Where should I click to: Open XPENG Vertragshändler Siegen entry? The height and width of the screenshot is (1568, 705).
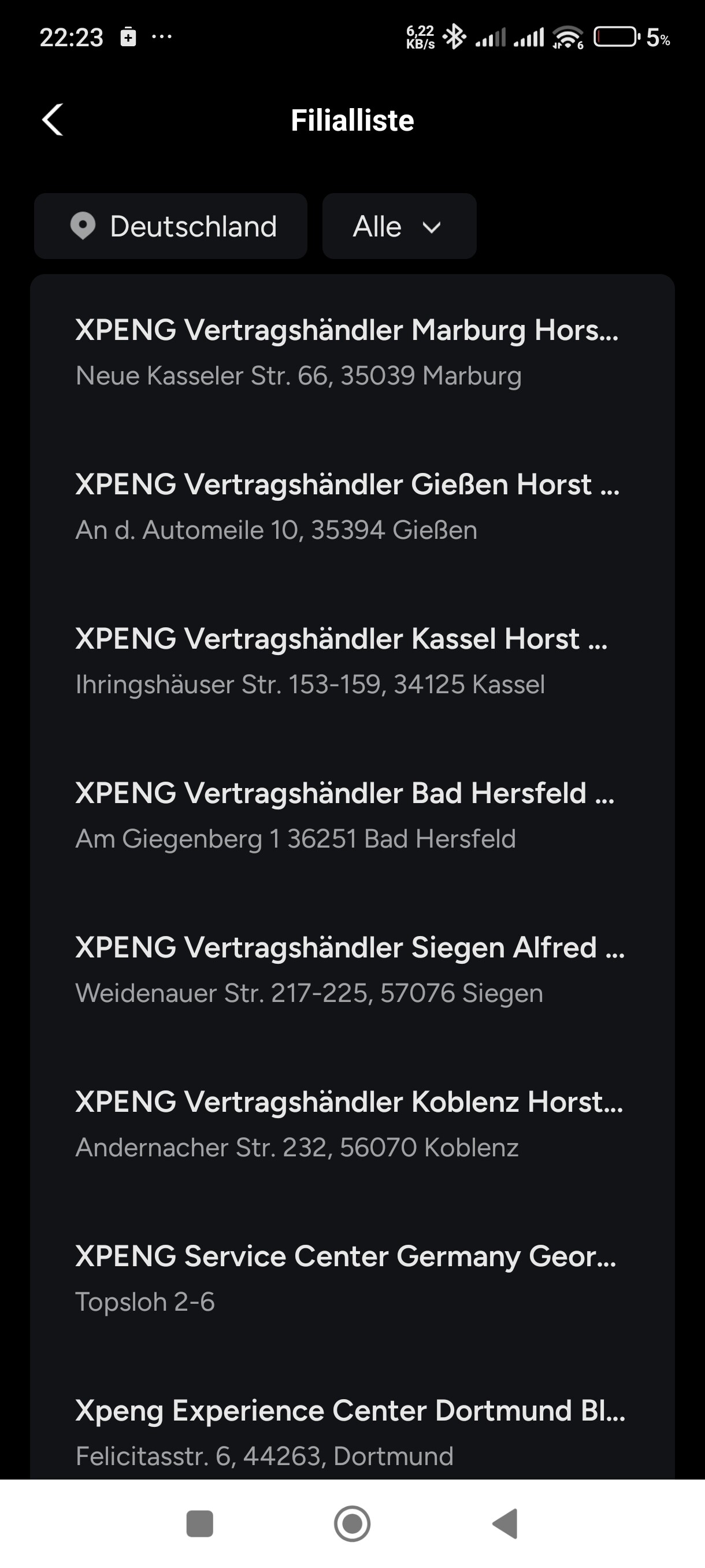coord(352,970)
